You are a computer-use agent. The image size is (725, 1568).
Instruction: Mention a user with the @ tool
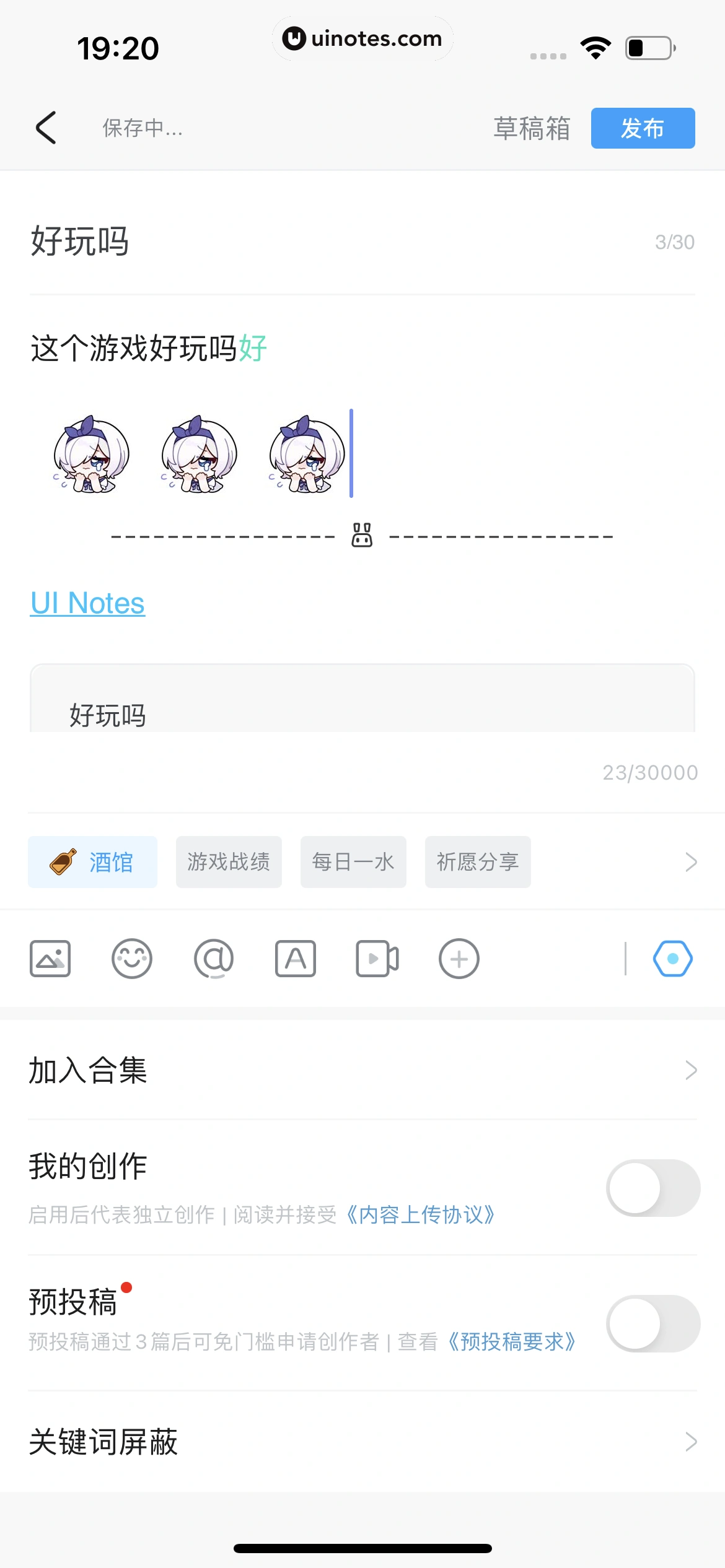pos(214,958)
